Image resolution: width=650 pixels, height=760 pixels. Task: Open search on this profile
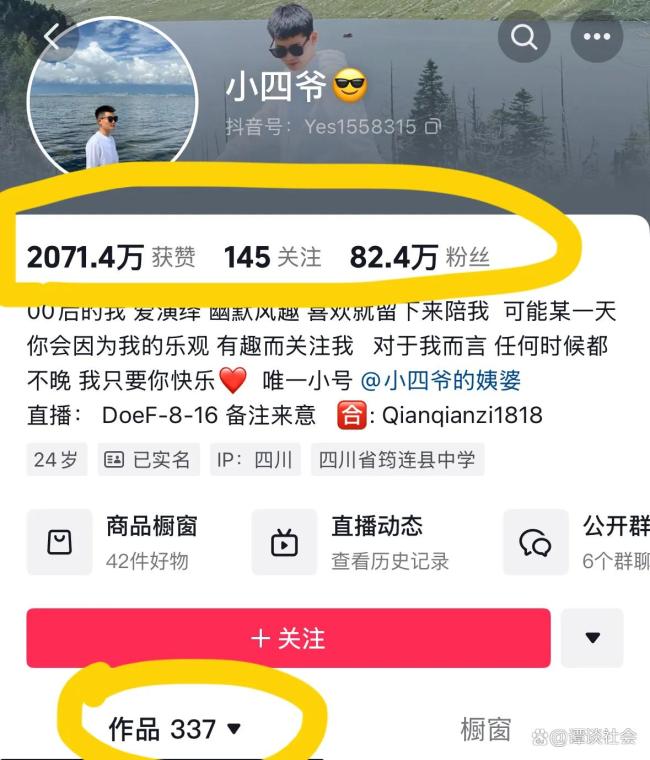point(525,38)
